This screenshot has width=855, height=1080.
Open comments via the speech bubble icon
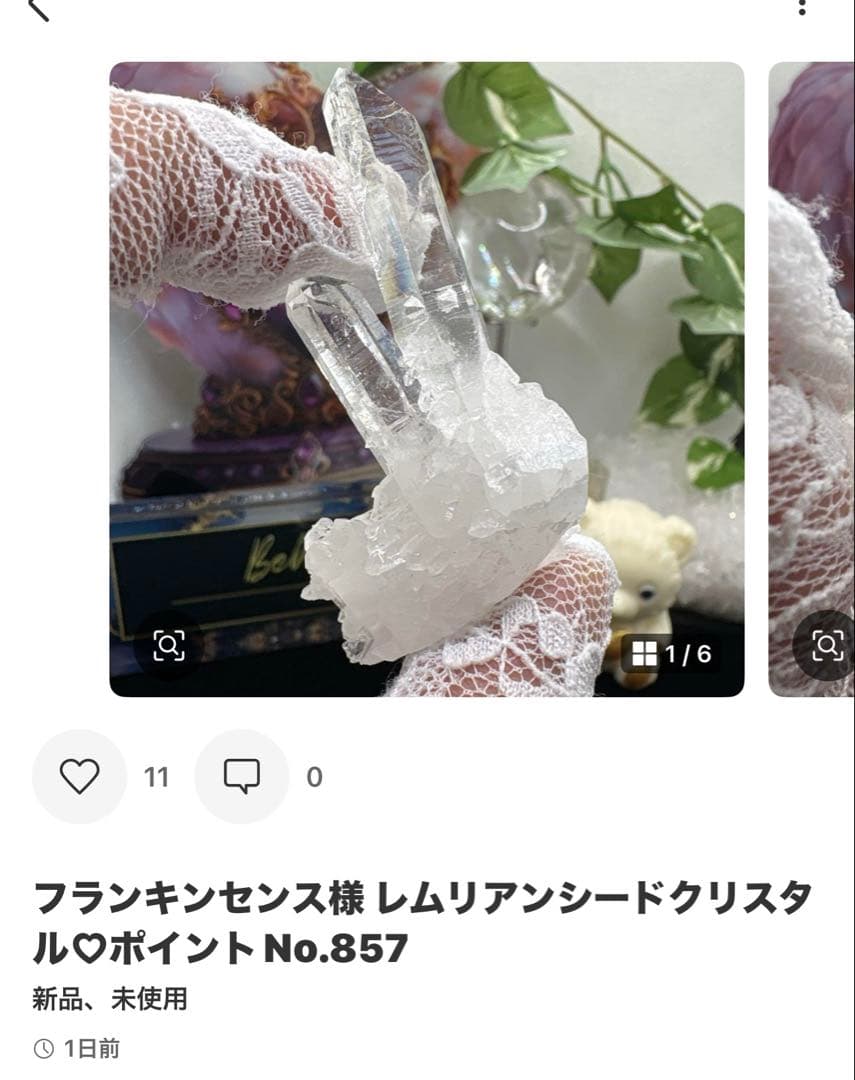point(239,775)
